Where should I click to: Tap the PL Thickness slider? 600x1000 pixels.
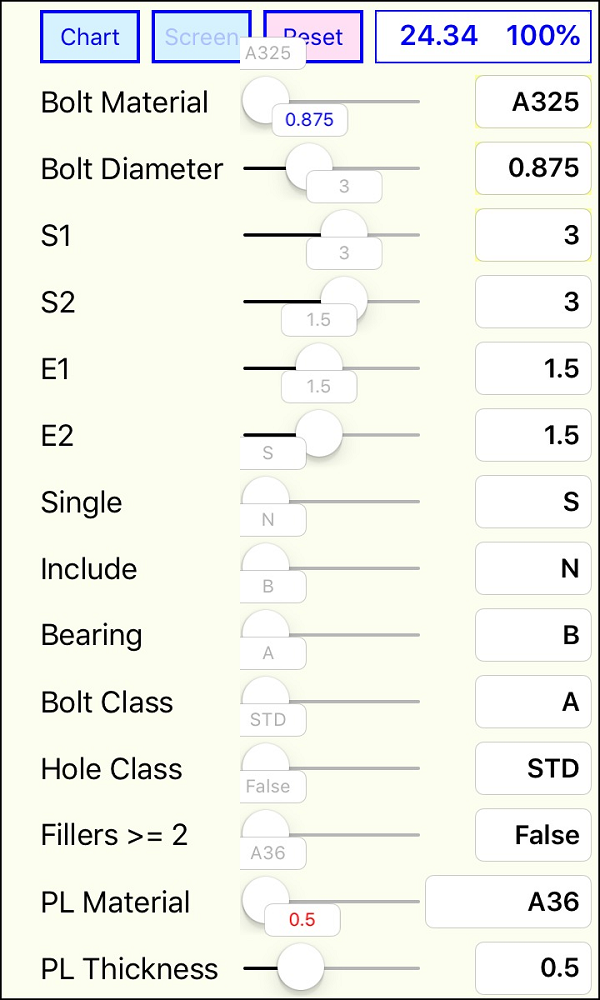click(332, 968)
